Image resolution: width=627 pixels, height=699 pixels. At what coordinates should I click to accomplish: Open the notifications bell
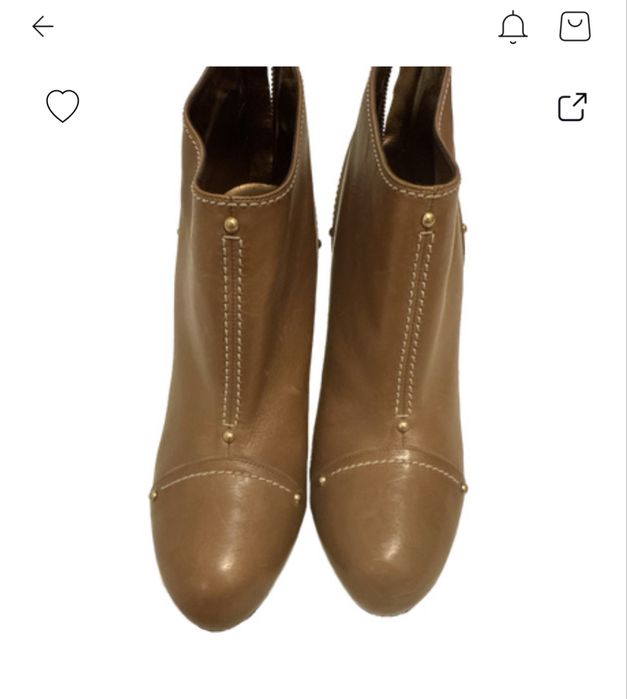pos(513,27)
